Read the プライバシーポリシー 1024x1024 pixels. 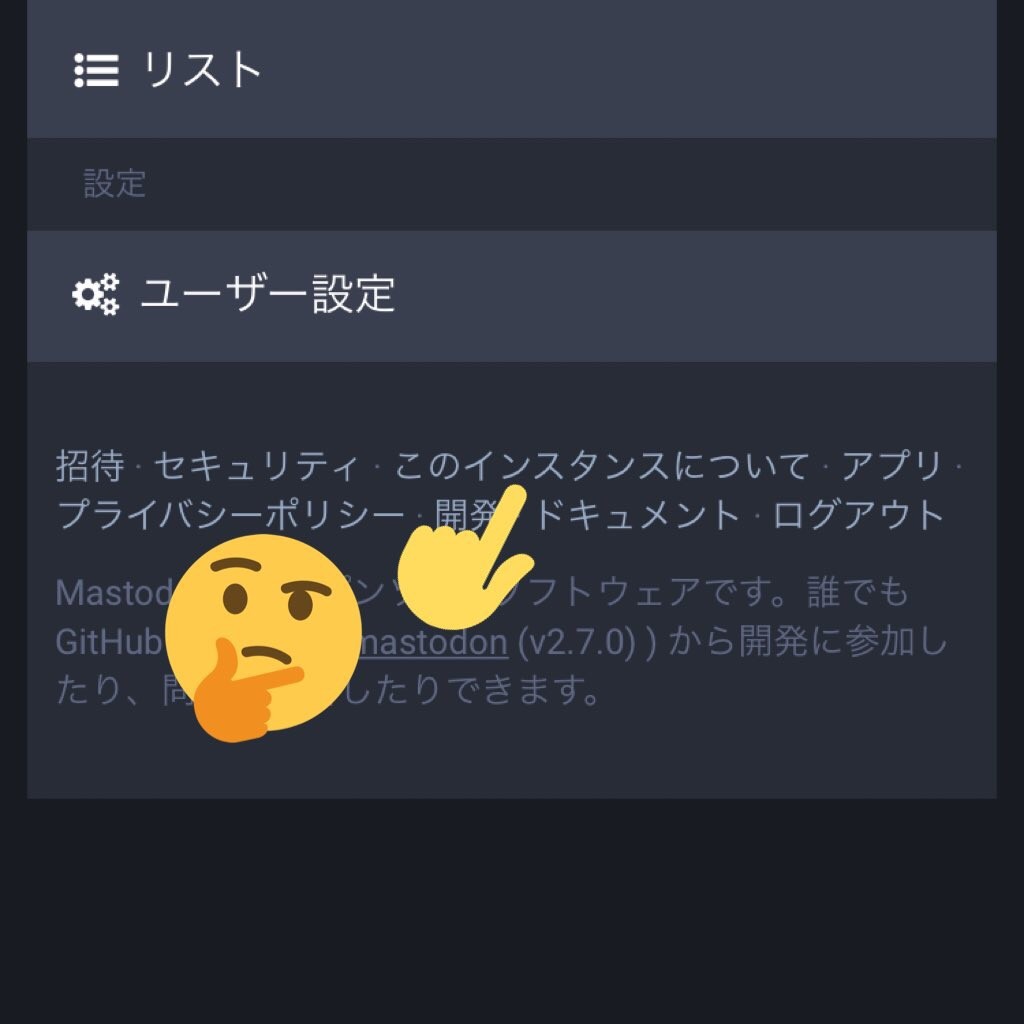click(x=230, y=515)
